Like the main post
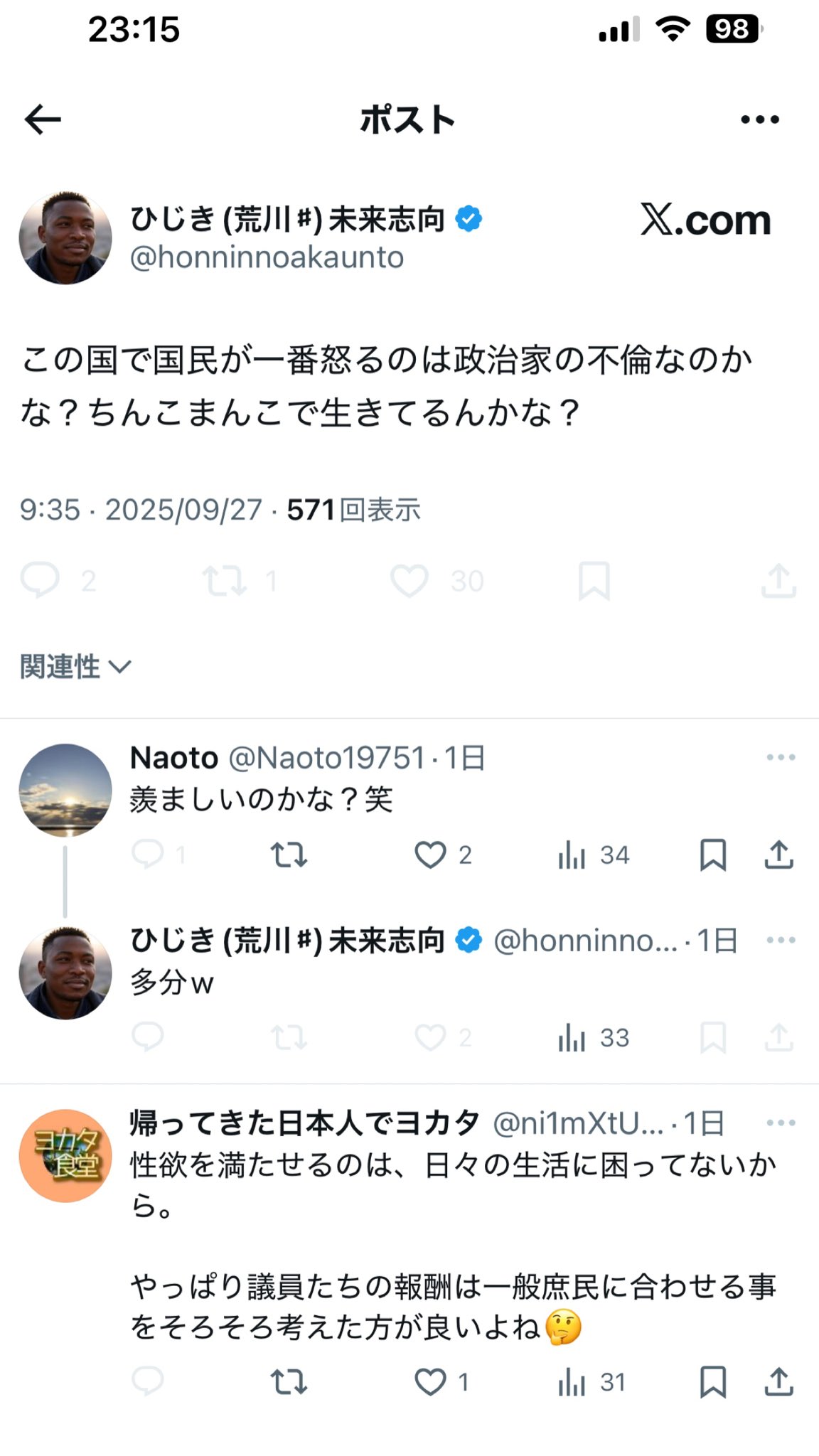This screenshot has width=819, height=1456. [x=409, y=580]
